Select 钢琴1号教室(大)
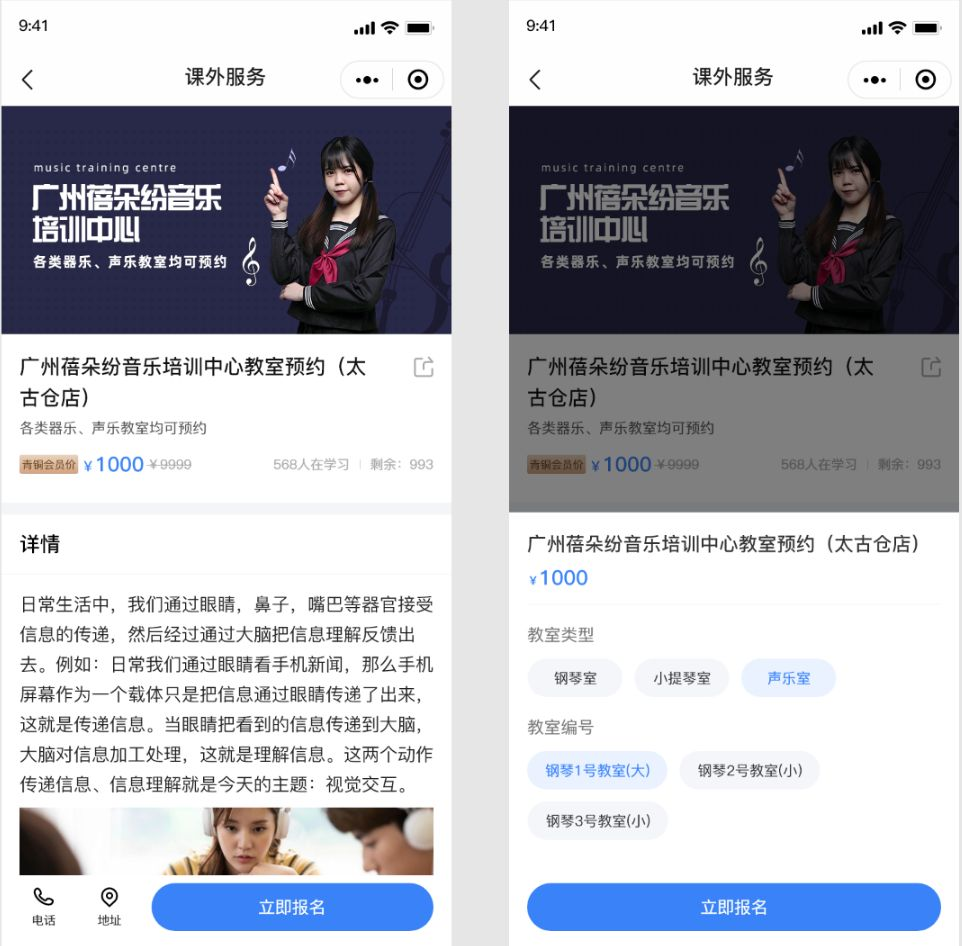 pos(597,770)
